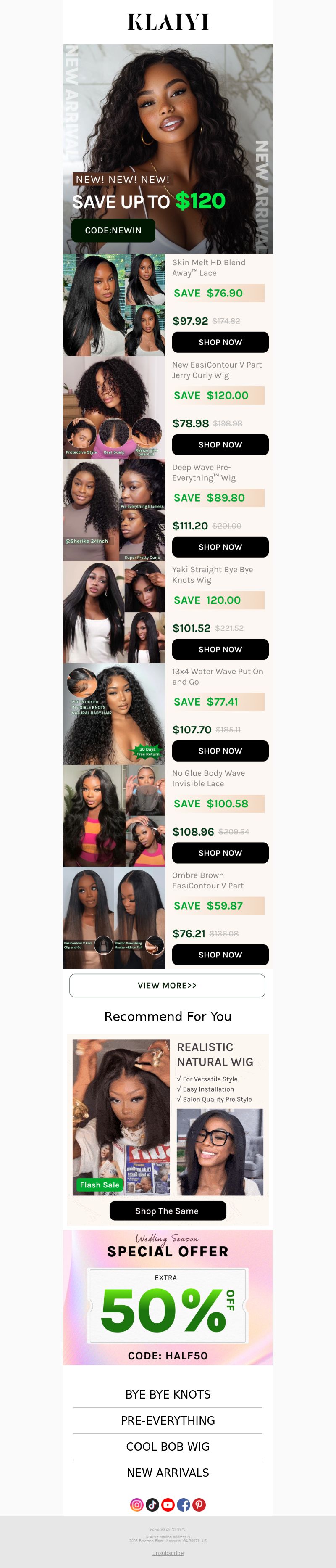This screenshot has height=1568, width=336.
Task: Visit Klaiyi's Instagram page
Action: click(x=137, y=1505)
